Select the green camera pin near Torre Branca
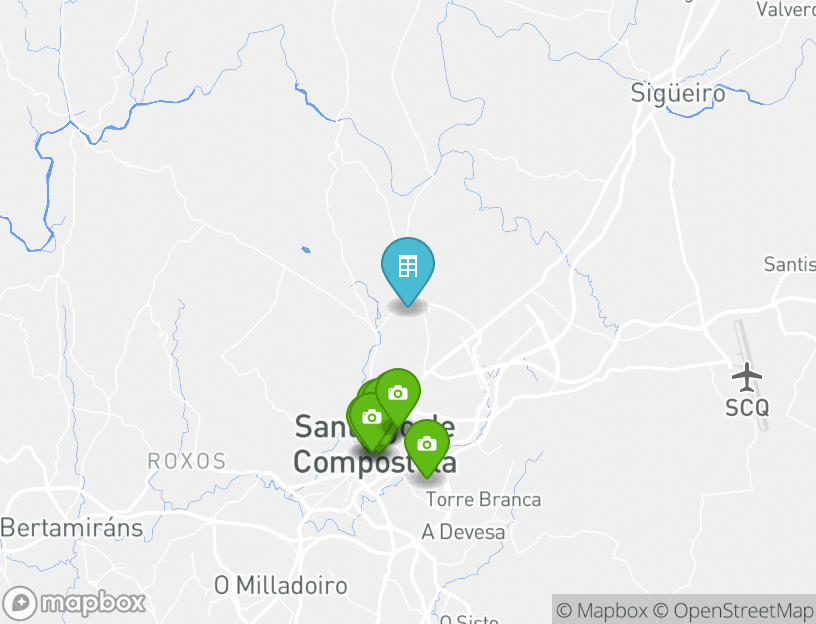This screenshot has height=624, width=816. pyautogui.click(x=427, y=444)
